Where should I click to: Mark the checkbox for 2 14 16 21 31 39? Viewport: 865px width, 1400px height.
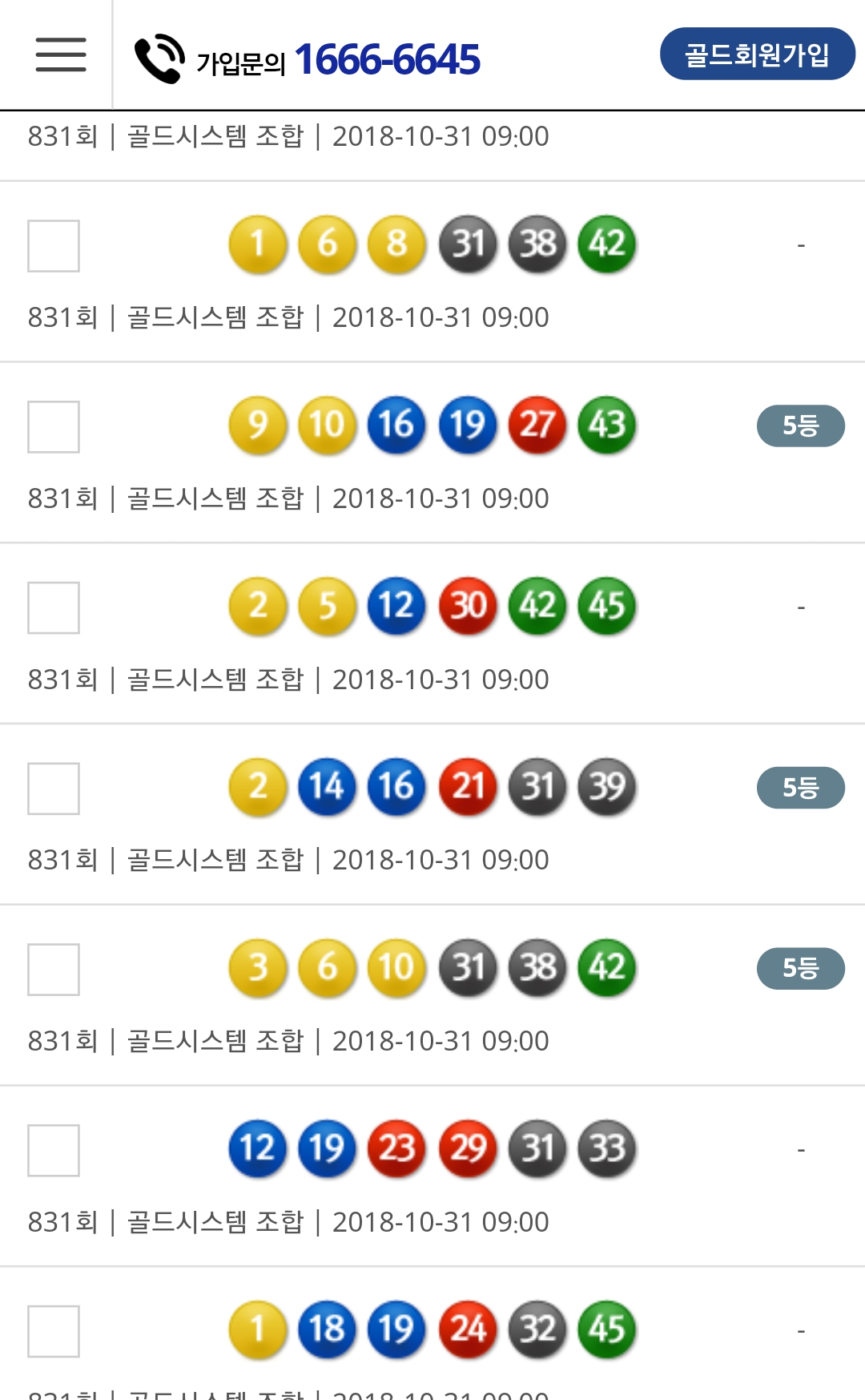click(x=54, y=789)
